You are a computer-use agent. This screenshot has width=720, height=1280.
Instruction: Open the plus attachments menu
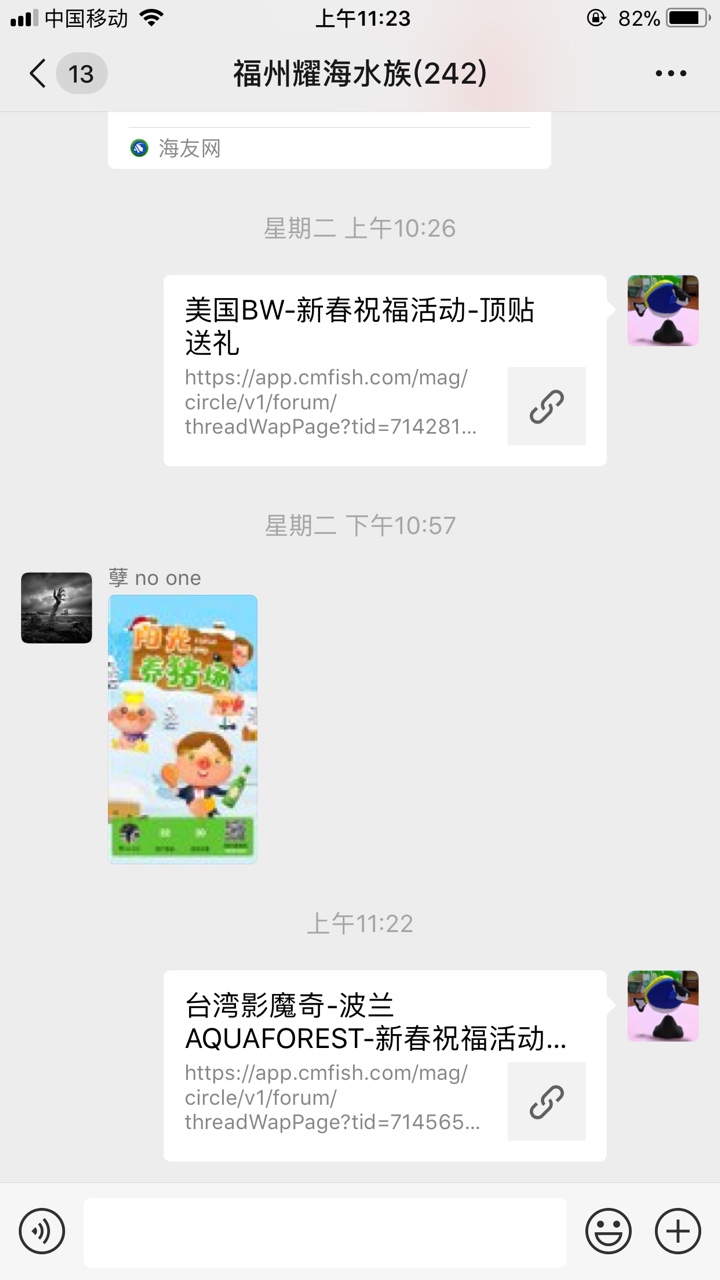pos(677,1230)
